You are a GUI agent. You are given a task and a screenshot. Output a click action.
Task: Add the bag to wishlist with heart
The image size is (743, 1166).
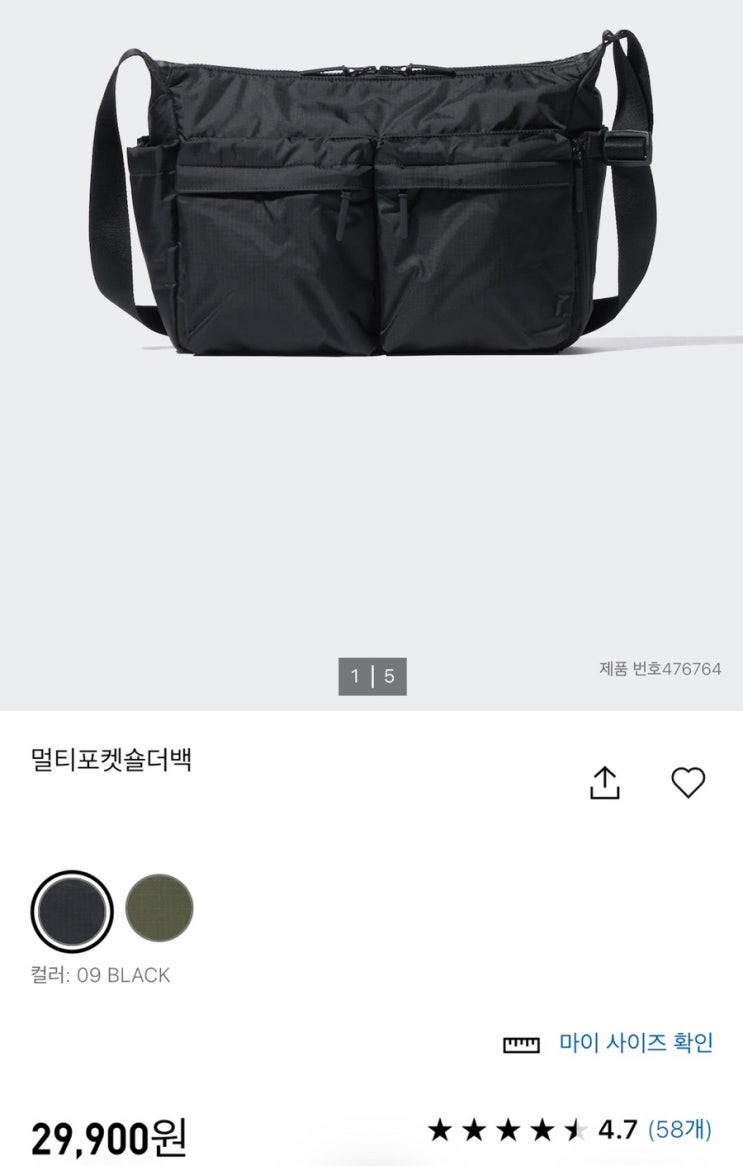(688, 782)
